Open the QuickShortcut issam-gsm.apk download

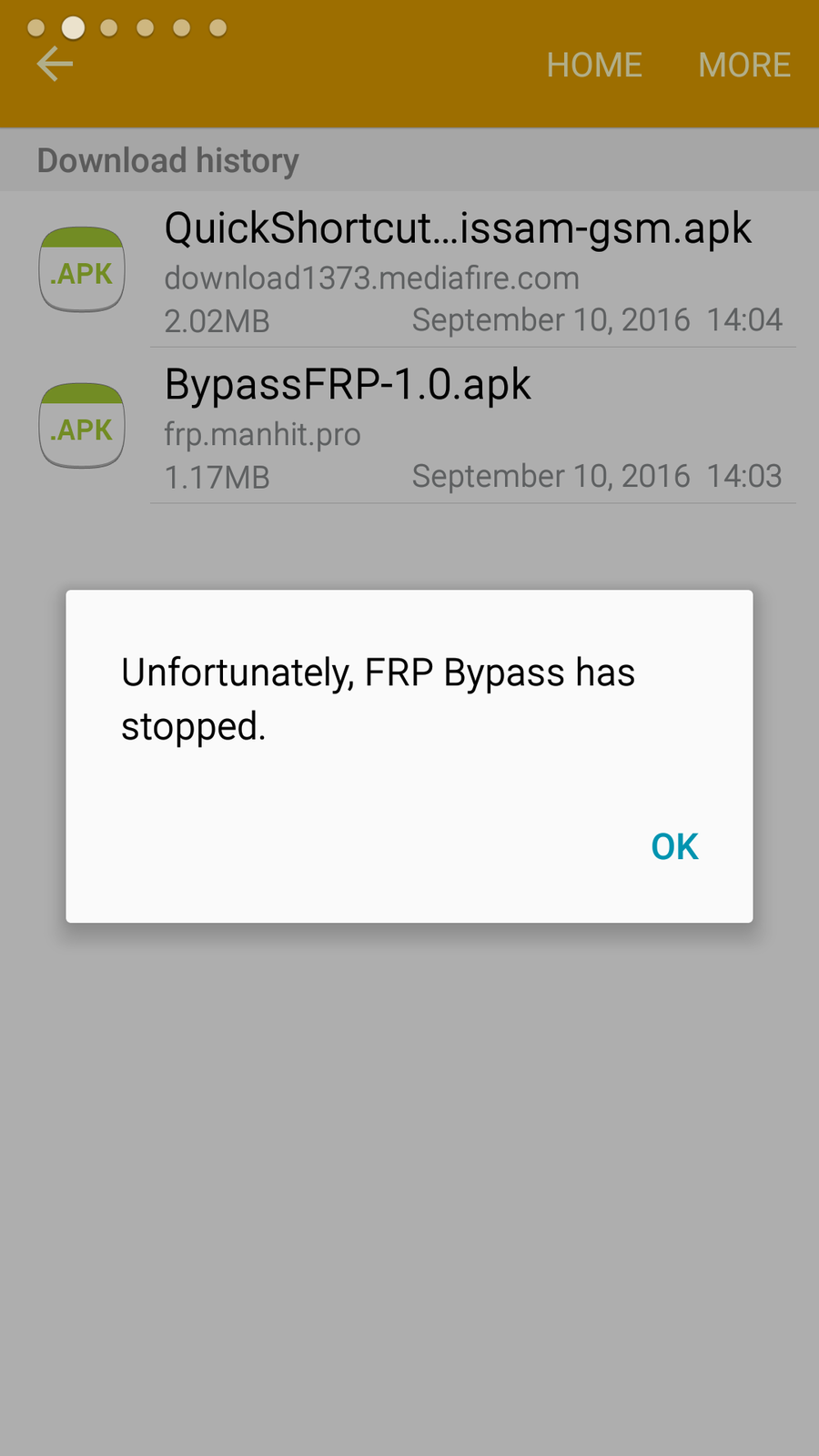click(458, 270)
